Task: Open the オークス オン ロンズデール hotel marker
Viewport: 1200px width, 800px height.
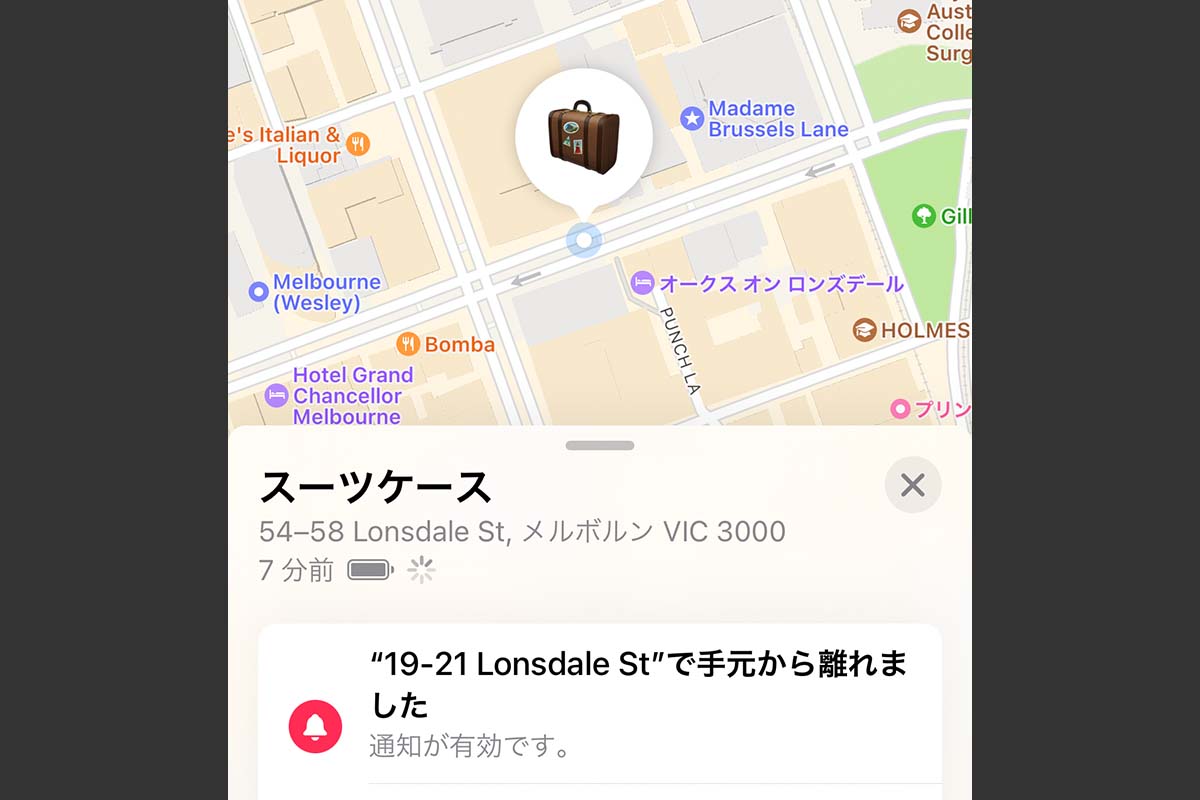Action: point(643,284)
